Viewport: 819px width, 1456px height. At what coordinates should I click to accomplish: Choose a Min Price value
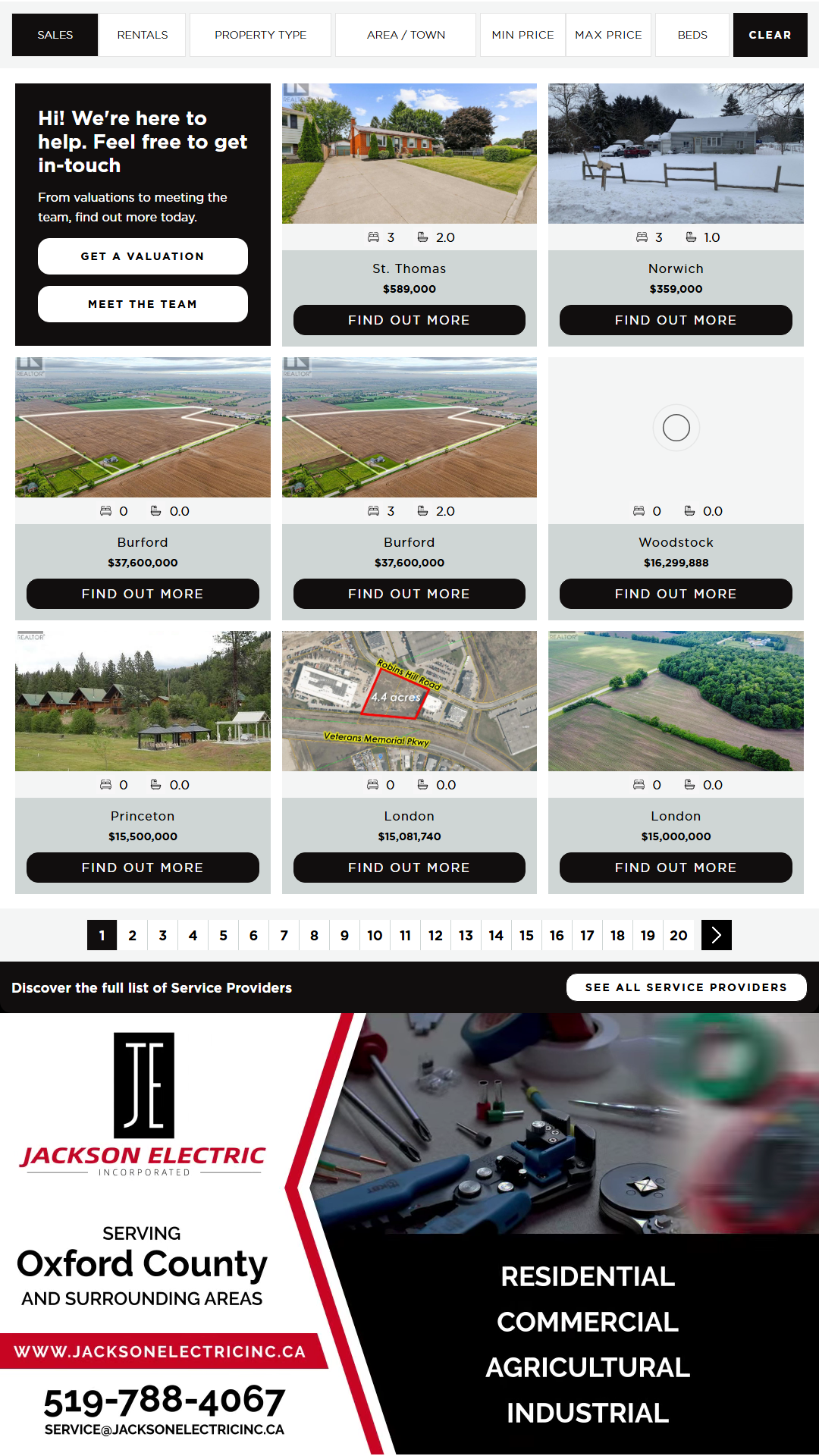click(x=522, y=35)
